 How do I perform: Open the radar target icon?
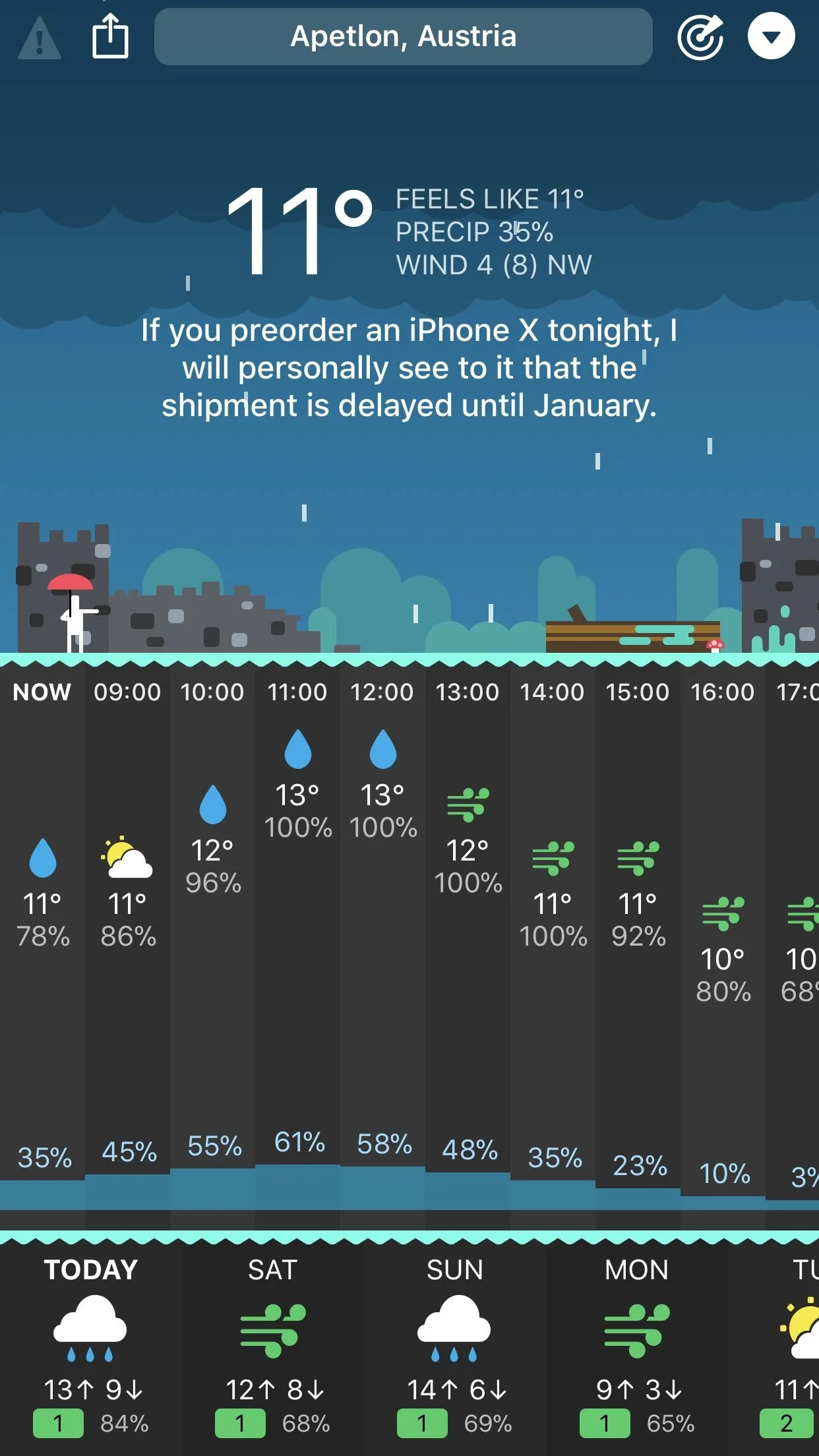pyautogui.click(x=700, y=37)
